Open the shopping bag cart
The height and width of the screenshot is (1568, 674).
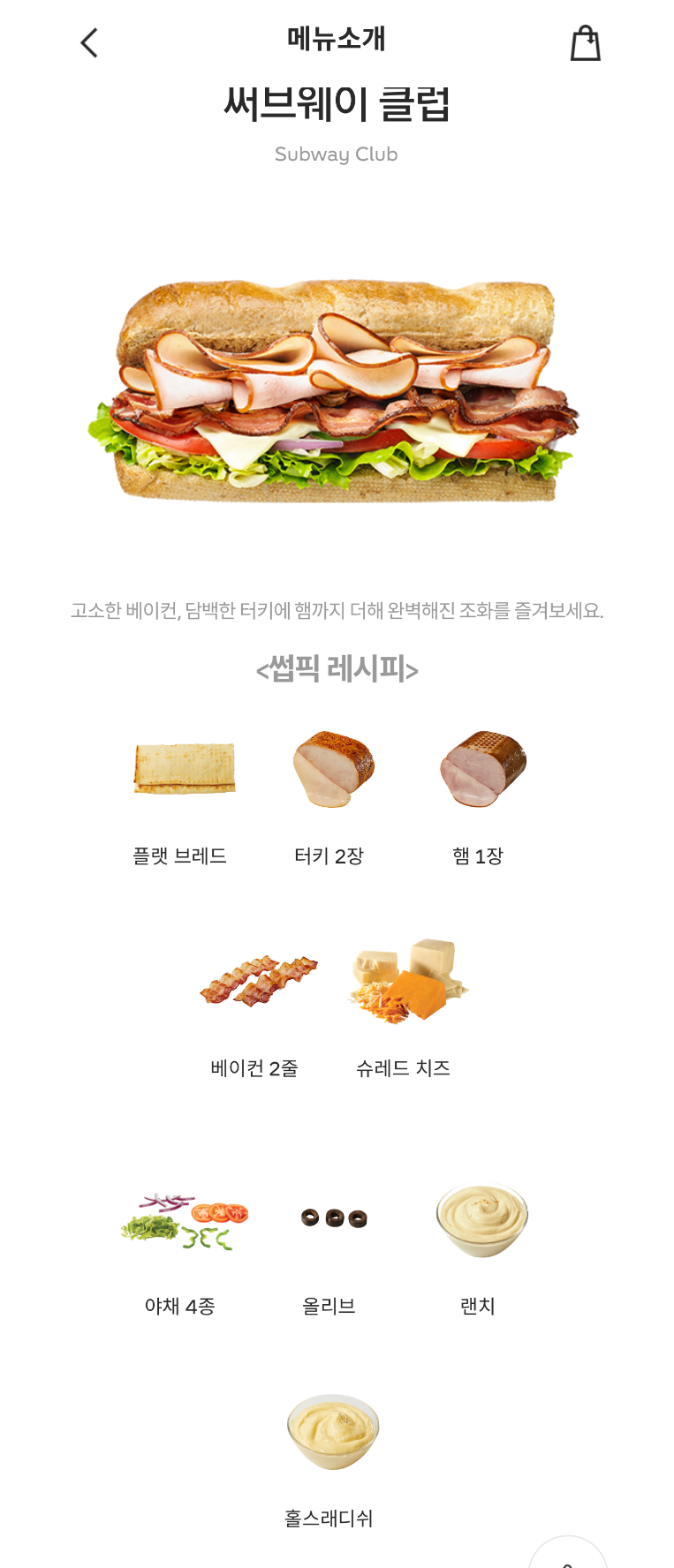(585, 42)
